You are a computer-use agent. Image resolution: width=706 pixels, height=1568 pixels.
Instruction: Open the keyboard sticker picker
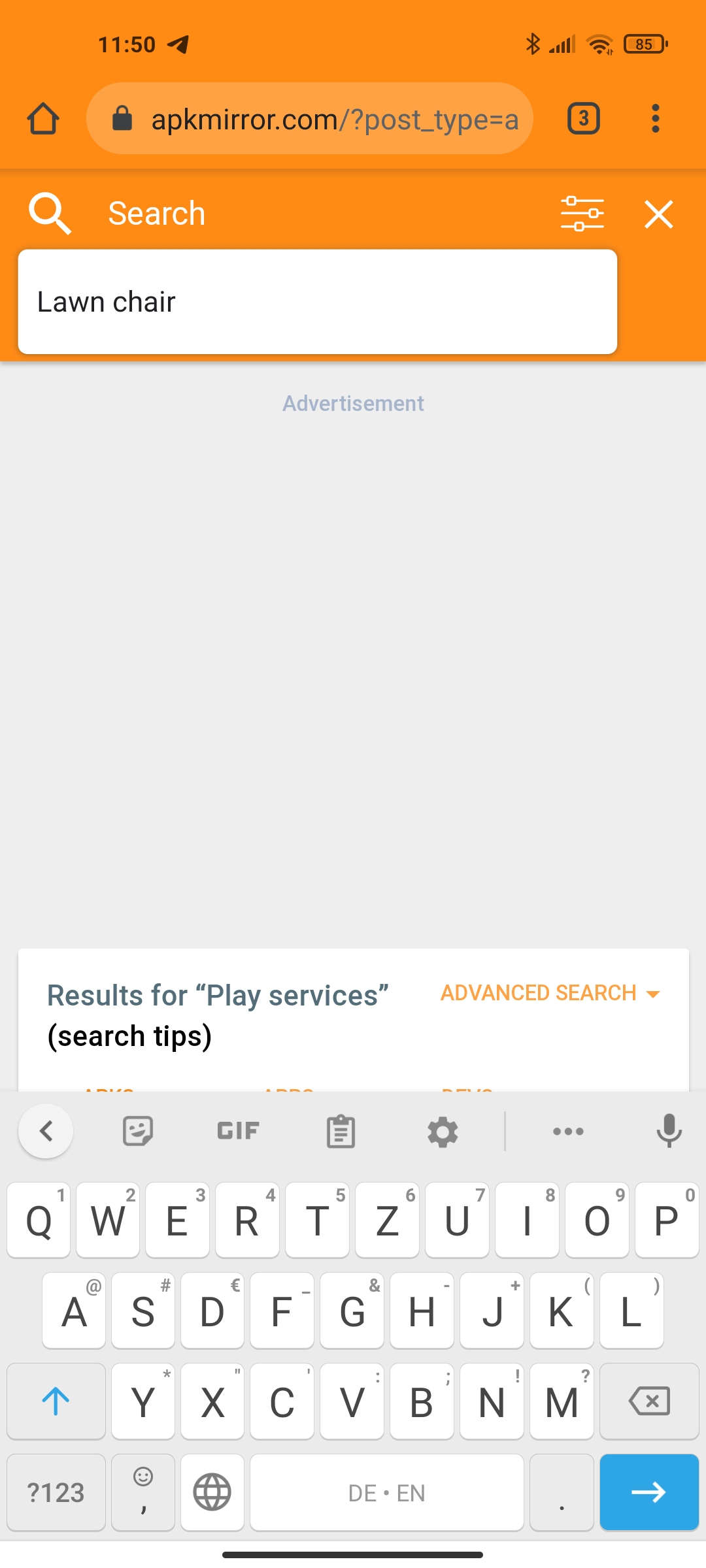click(138, 1131)
